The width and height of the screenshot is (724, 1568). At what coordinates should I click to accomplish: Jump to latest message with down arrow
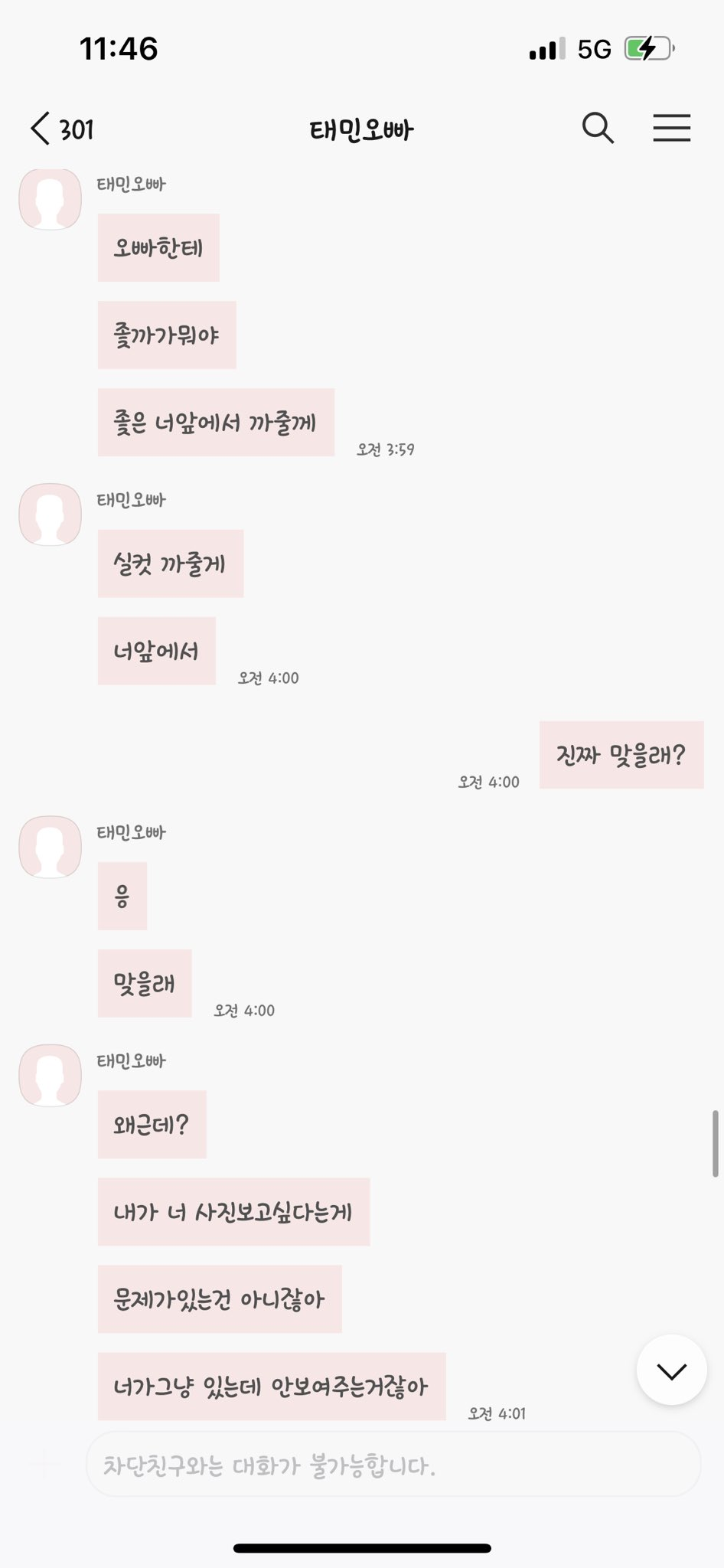click(671, 1370)
